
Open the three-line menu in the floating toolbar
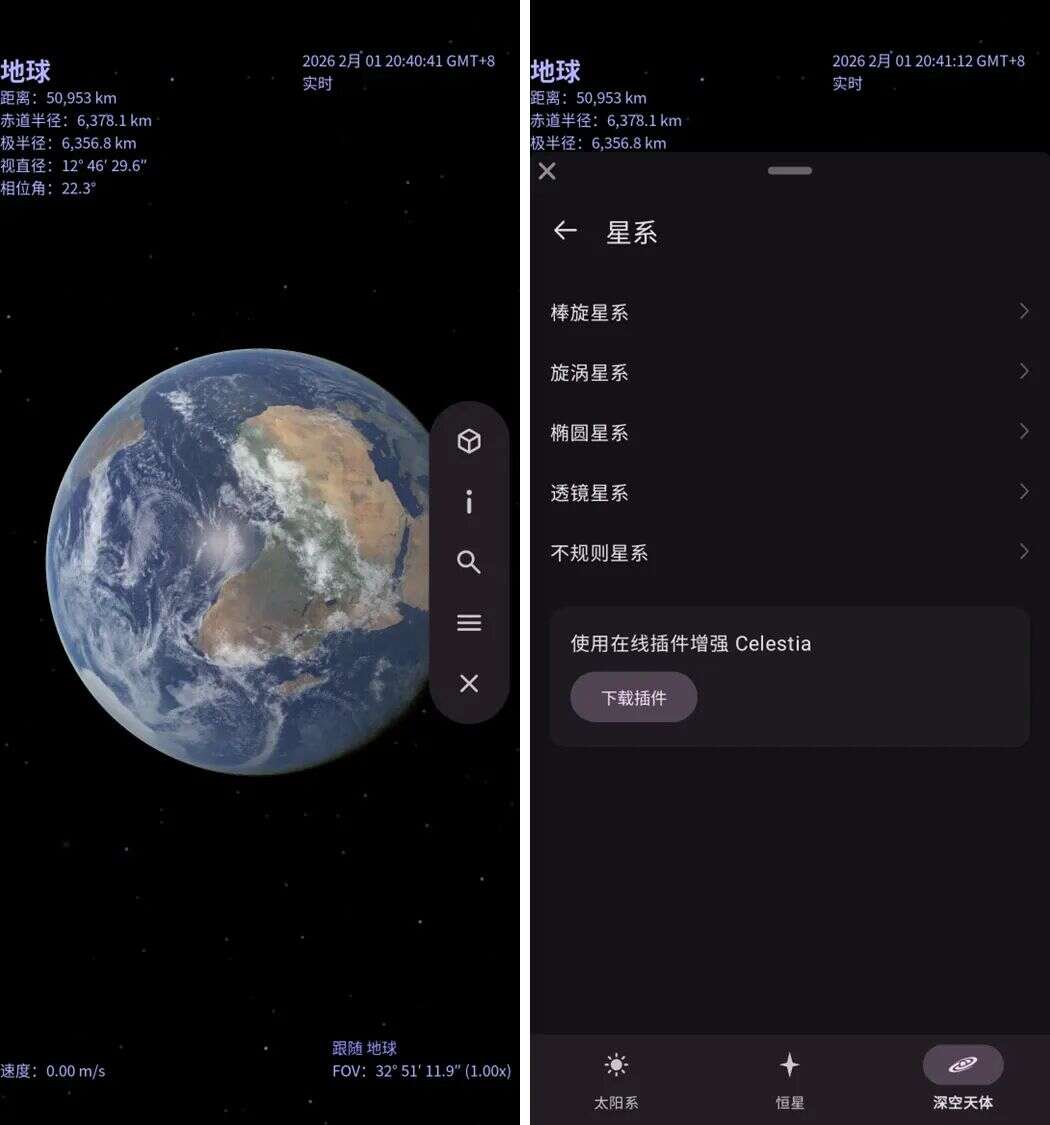click(469, 623)
